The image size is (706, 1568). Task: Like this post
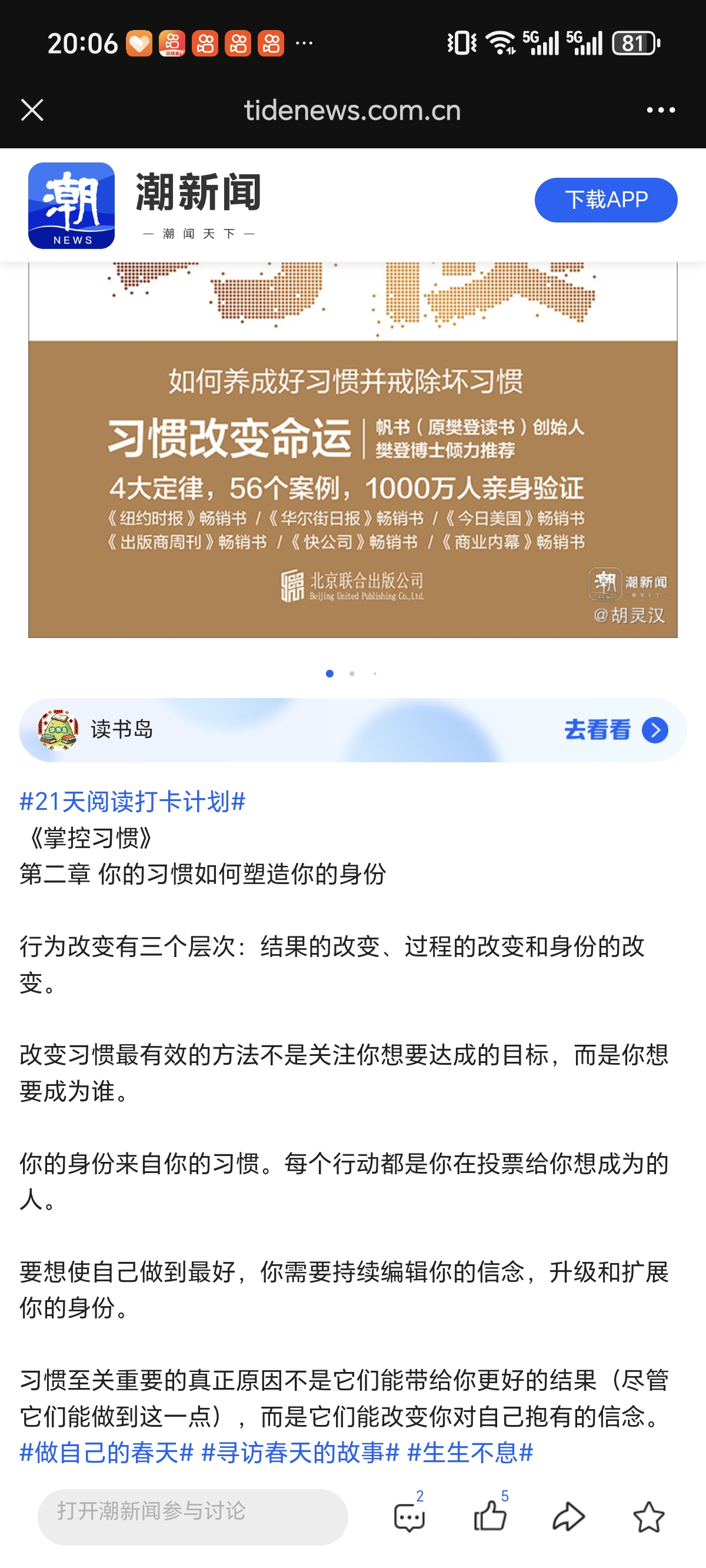click(490, 1516)
